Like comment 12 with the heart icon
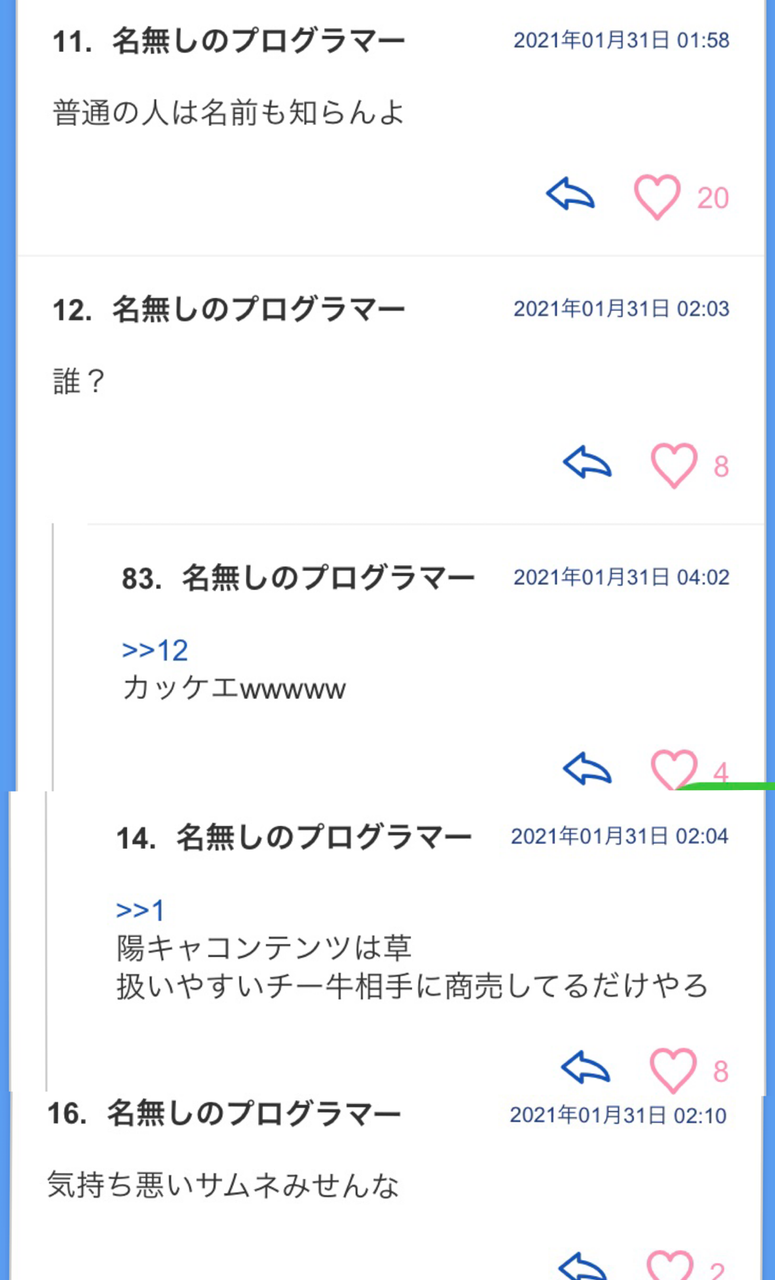This screenshot has height=1280, width=775. [x=675, y=463]
